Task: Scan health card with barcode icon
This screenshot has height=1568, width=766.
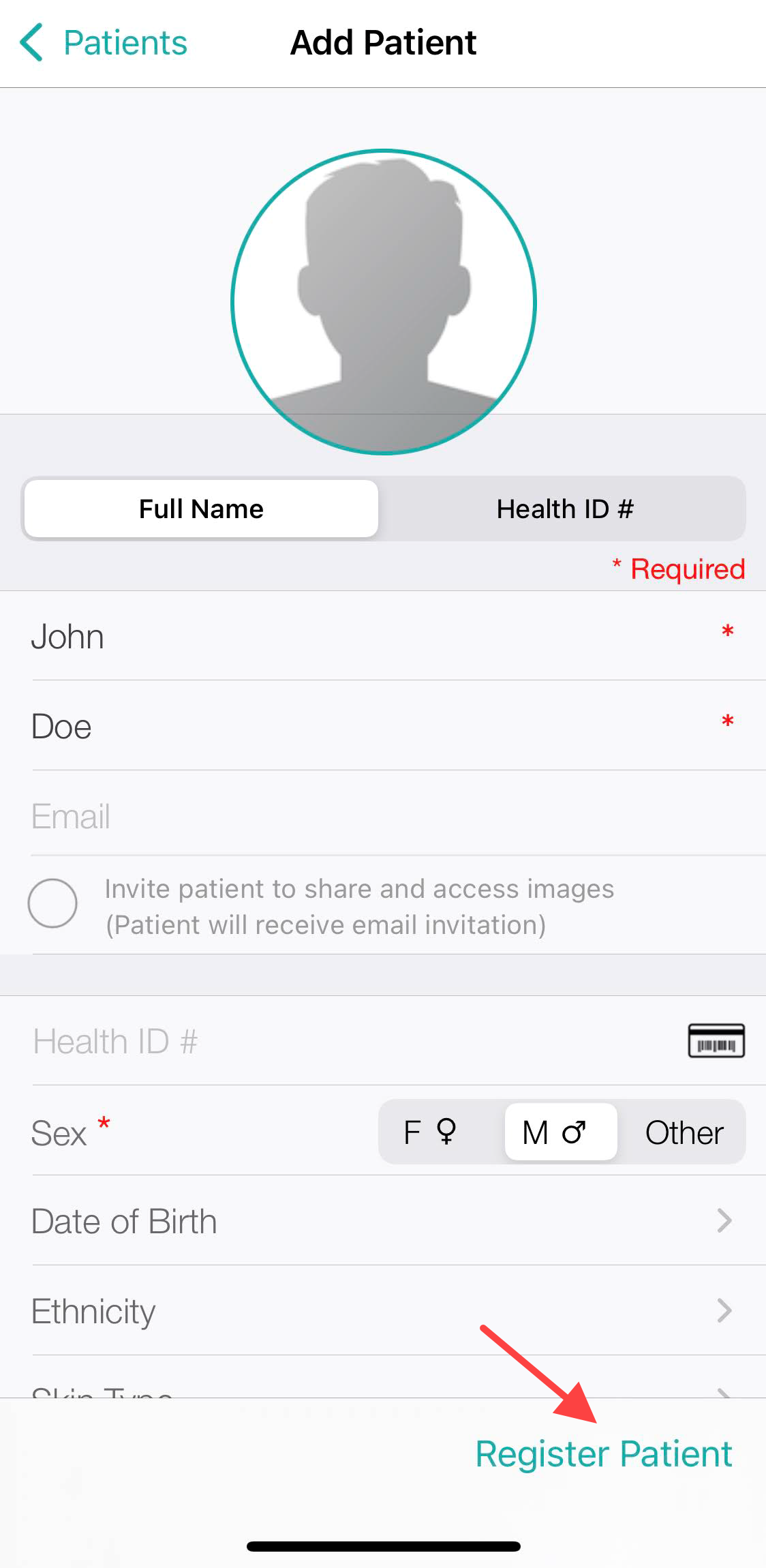Action: (x=716, y=1041)
